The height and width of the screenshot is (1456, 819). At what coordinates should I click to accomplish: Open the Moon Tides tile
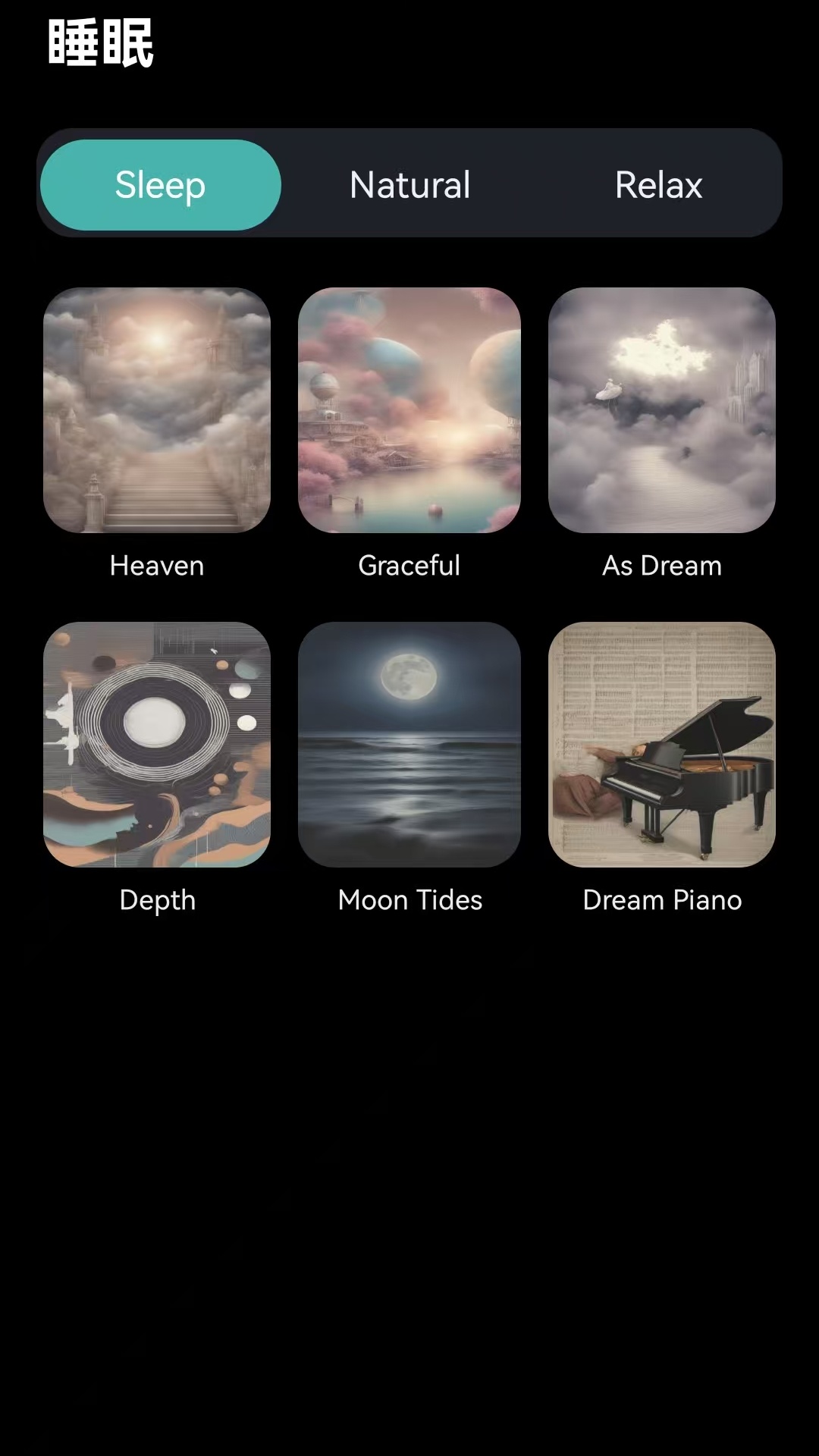[409, 745]
